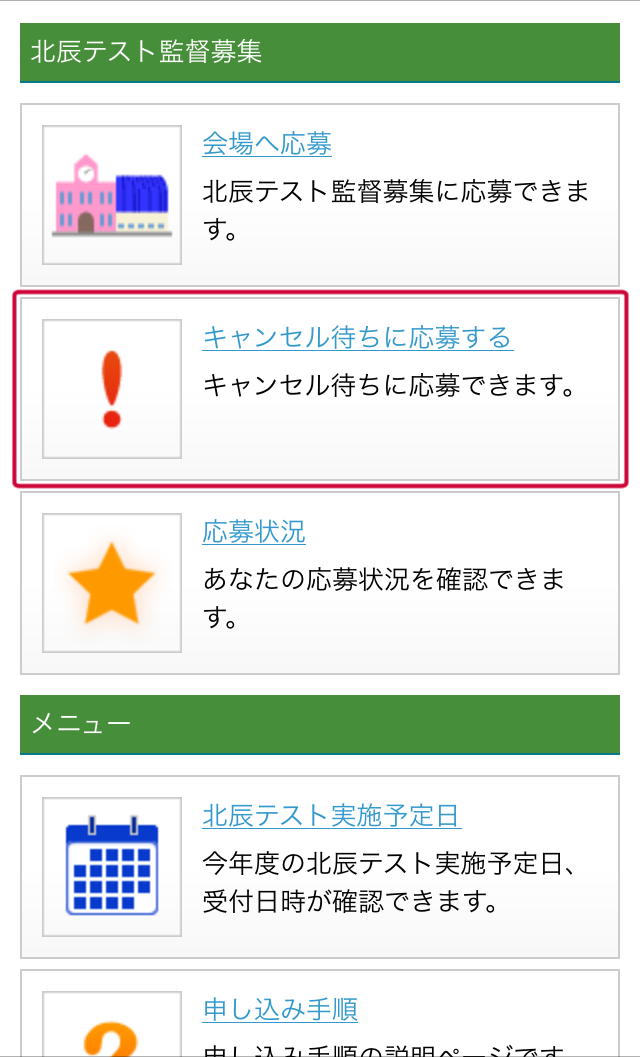Open the 北辰テスト実施予定日 link

coord(331,815)
